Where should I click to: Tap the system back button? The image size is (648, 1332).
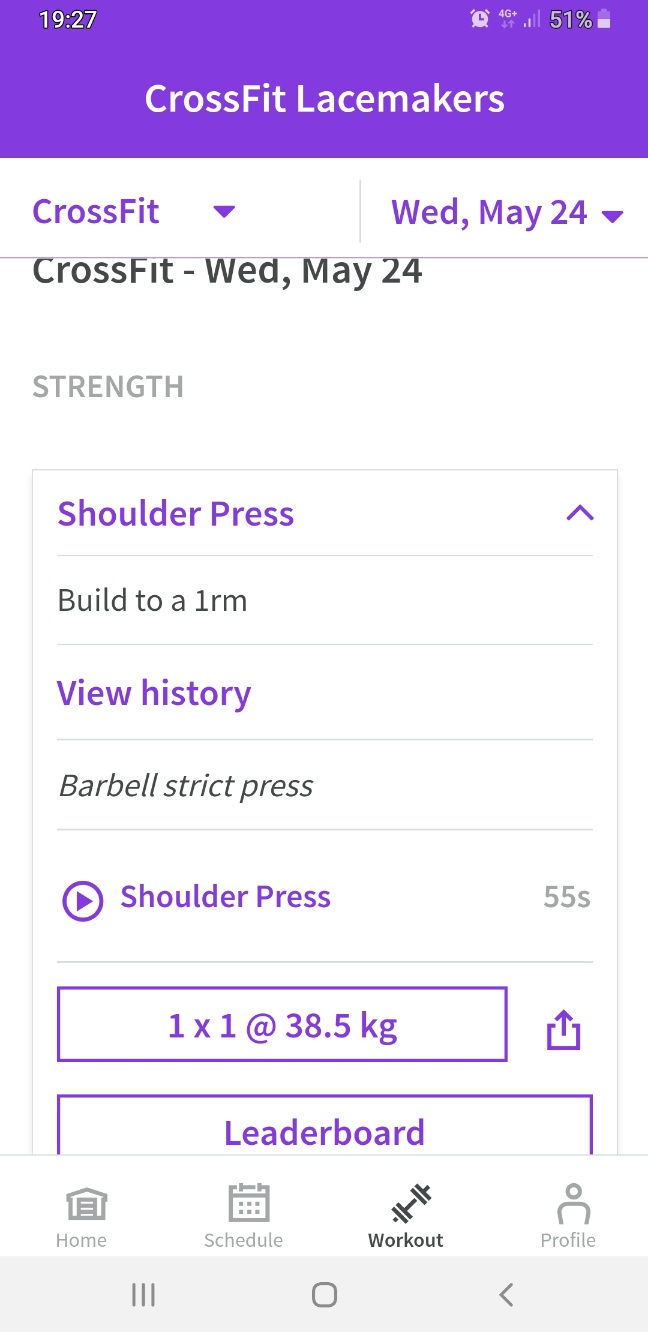[506, 1295]
